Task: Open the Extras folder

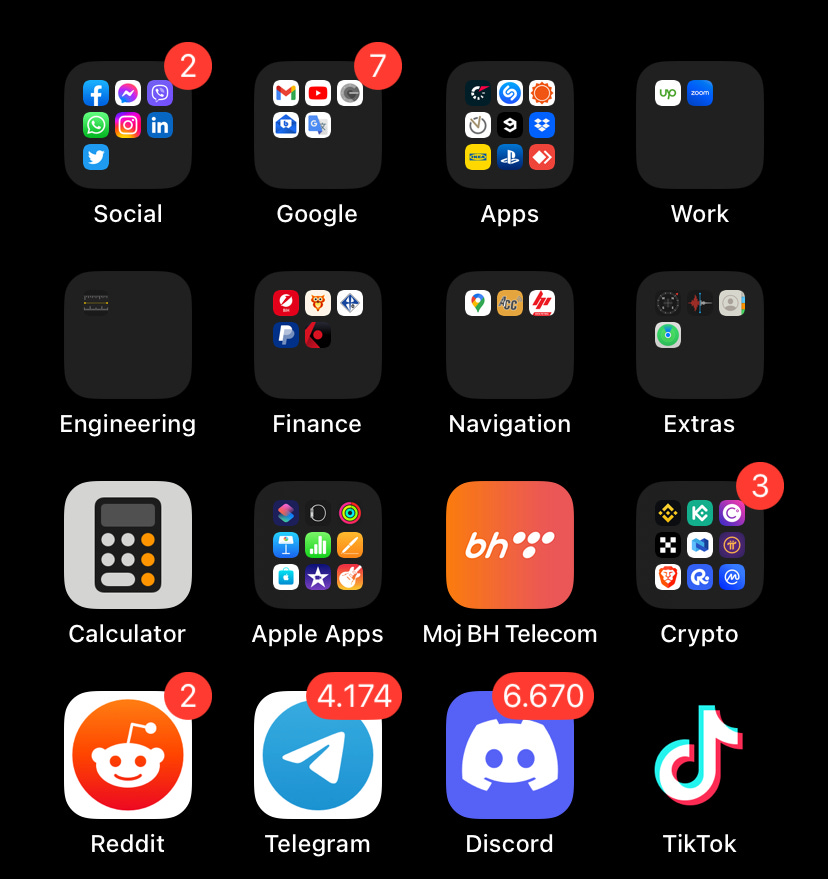Action: (x=700, y=335)
